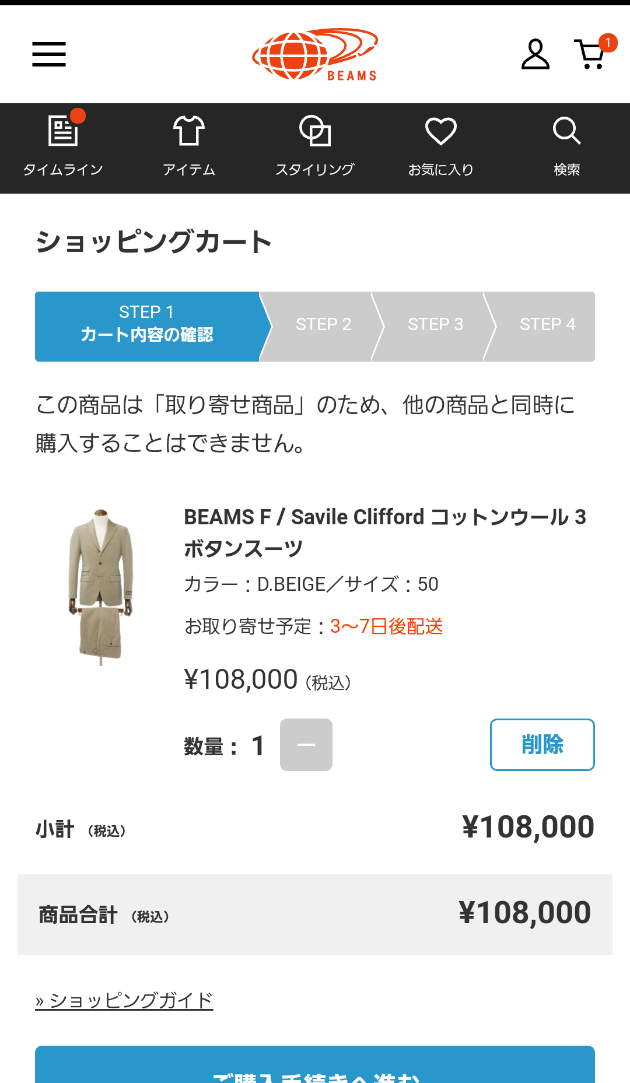Open お気に入り favorites
Screen dimensions: 630x1083
pyautogui.click(x=441, y=147)
